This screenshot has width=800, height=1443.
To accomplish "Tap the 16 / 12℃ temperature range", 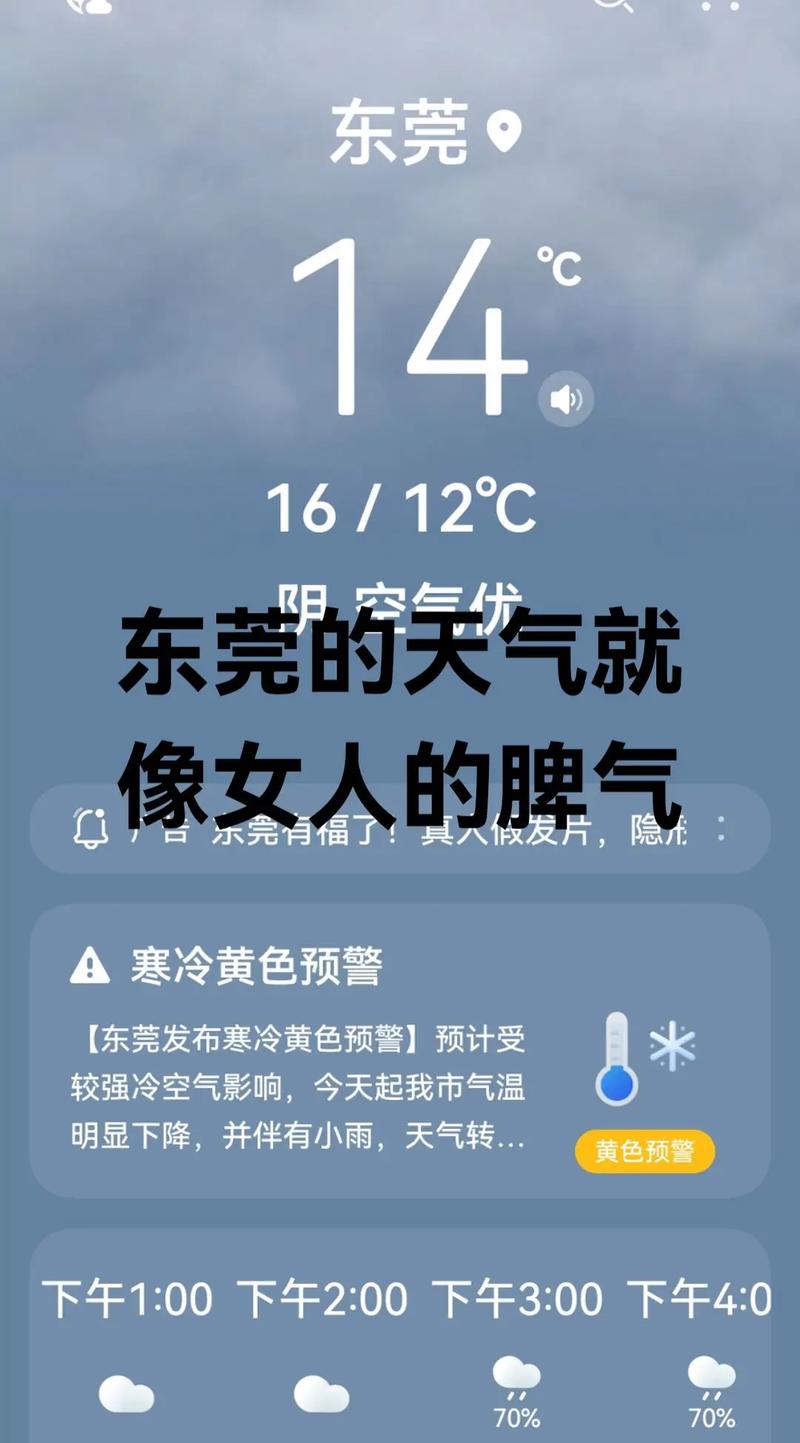I will click(400, 510).
